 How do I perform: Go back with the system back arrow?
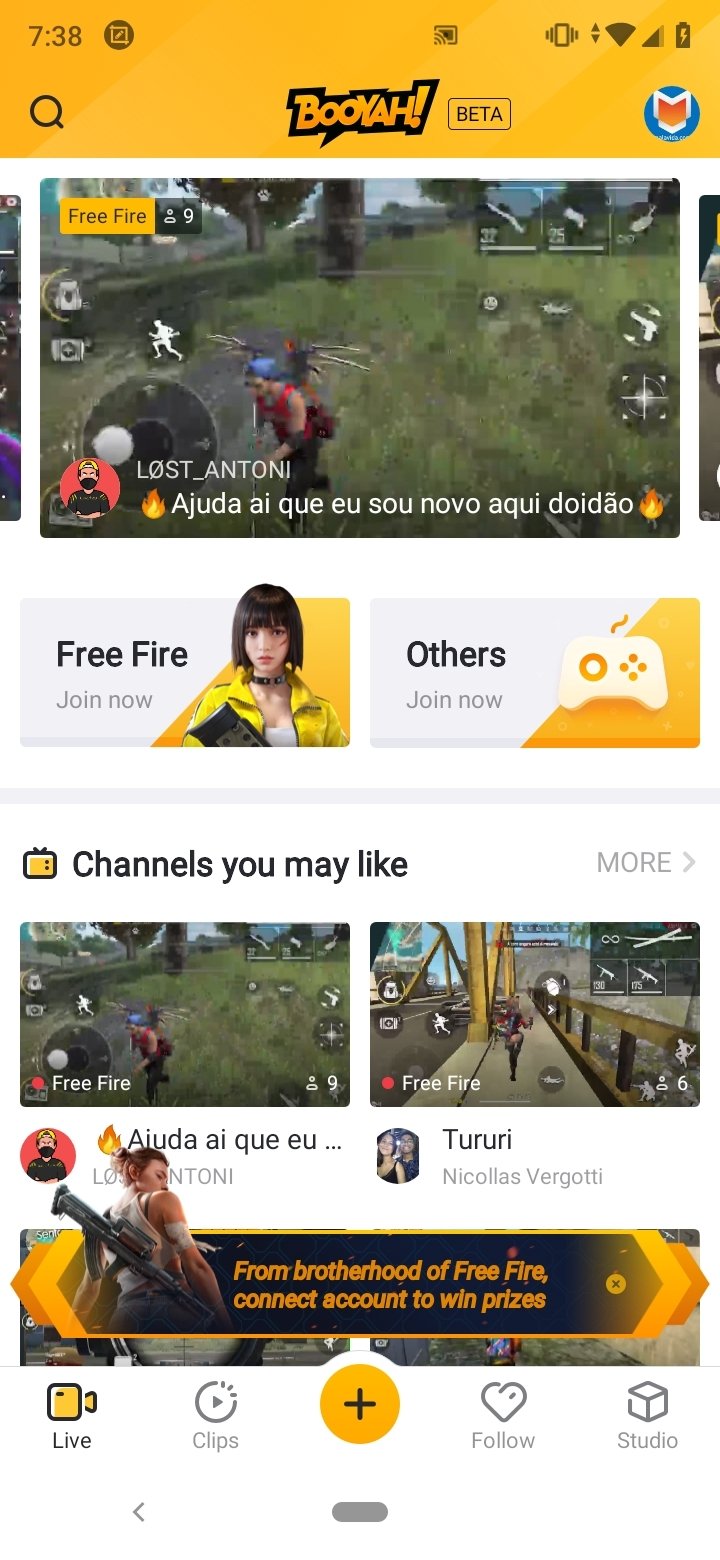[x=139, y=1512]
